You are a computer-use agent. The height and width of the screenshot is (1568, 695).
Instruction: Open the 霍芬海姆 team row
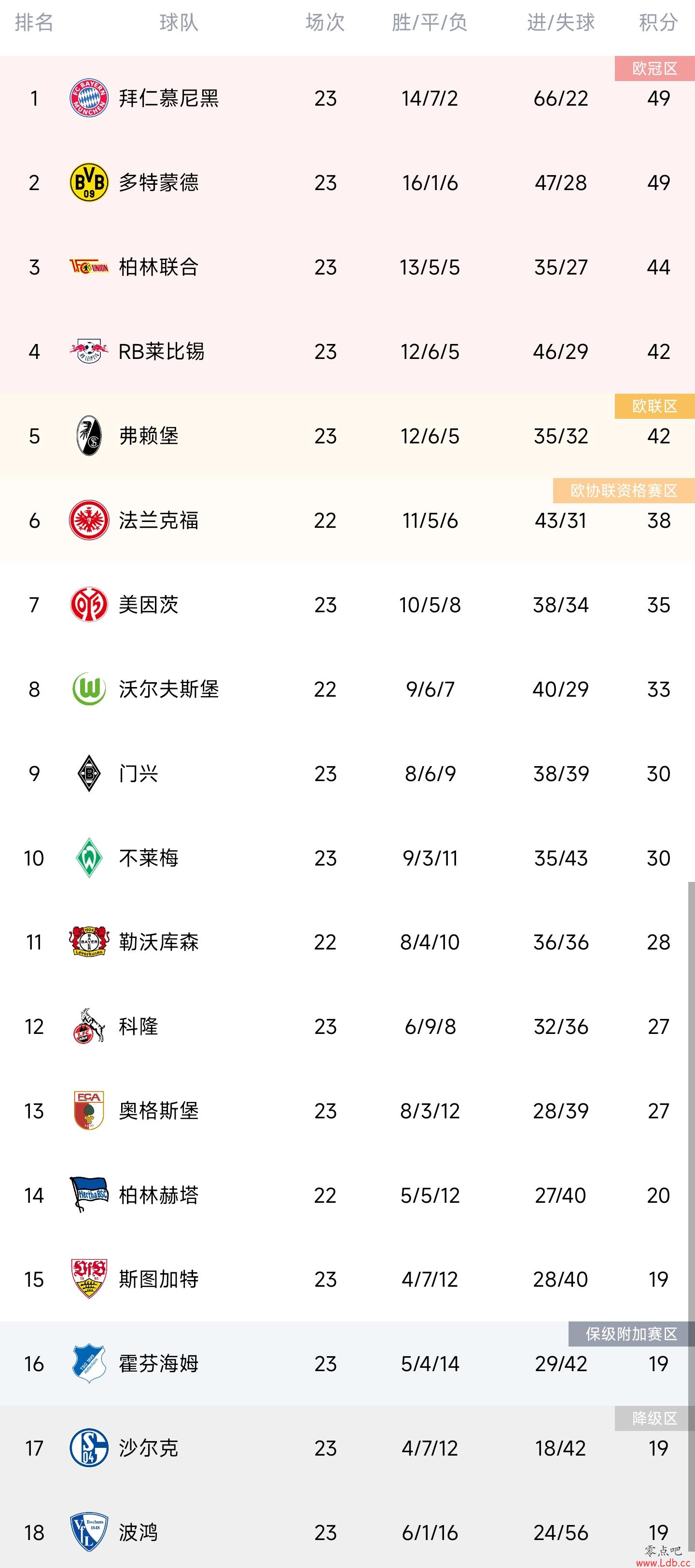(347, 1363)
